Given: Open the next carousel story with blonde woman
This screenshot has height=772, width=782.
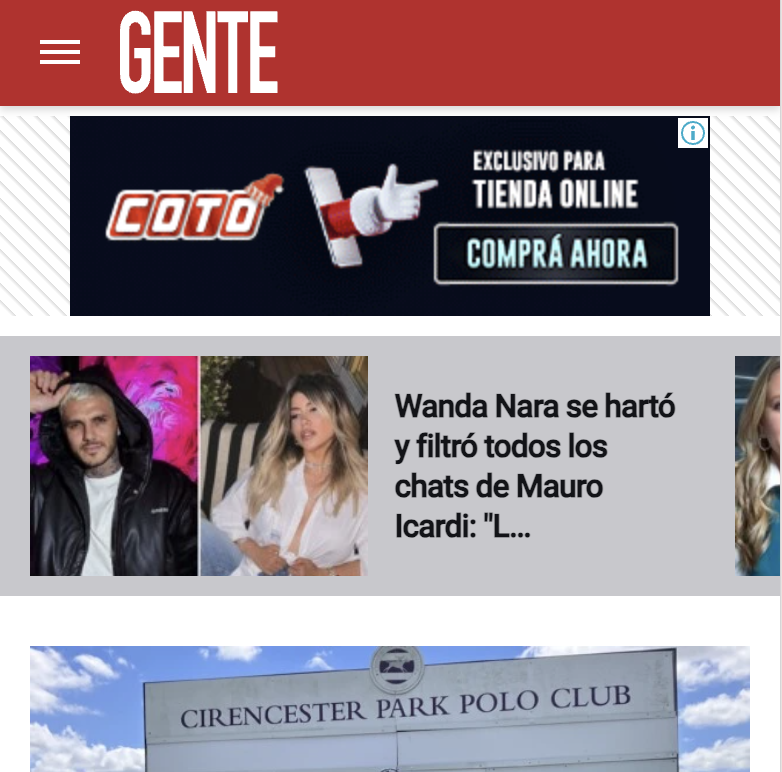Looking at the screenshot, I should (757, 466).
